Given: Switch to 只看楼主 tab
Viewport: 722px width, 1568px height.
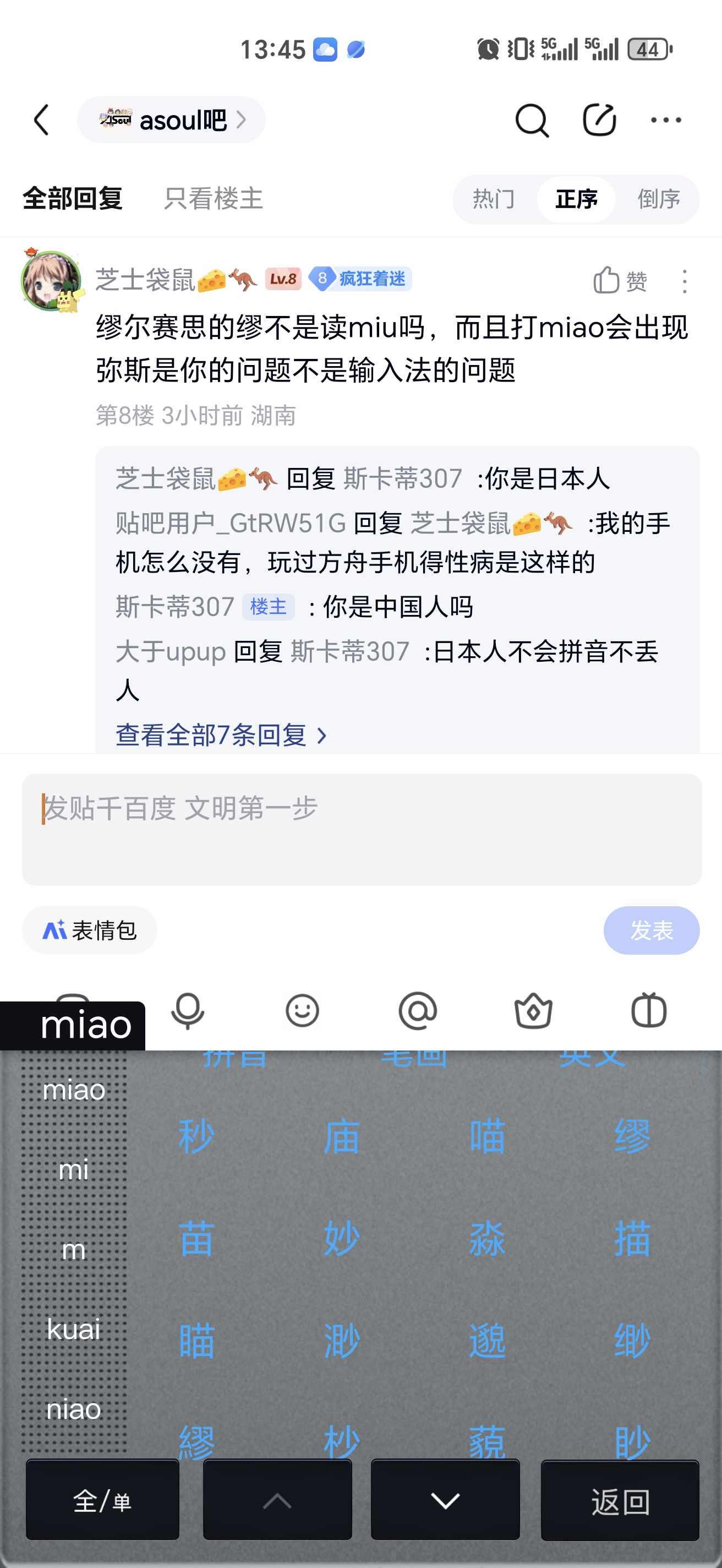Looking at the screenshot, I should (x=213, y=199).
